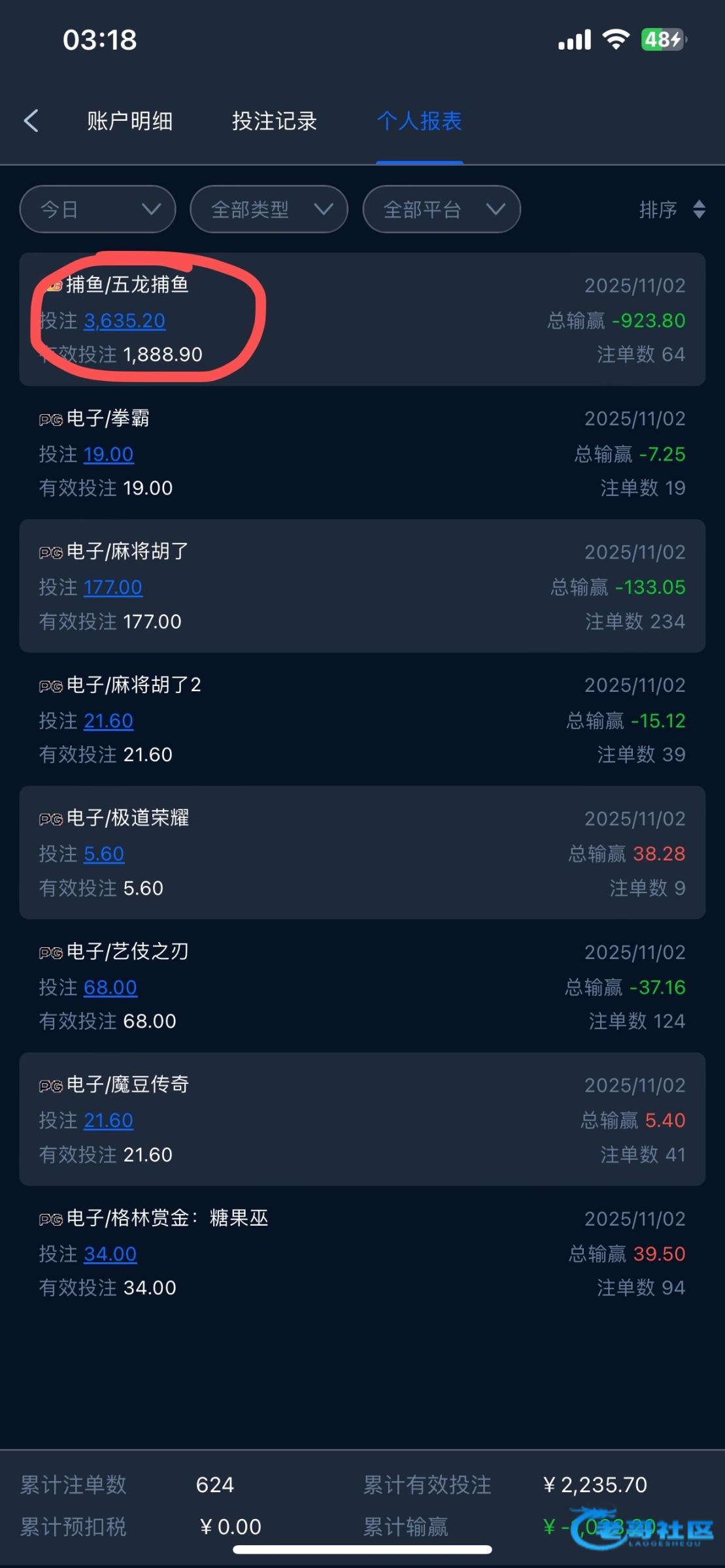Image resolution: width=725 pixels, height=1568 pixels.
Task: Go back using the top-left arrow
Action: click(x=31, y=121)
